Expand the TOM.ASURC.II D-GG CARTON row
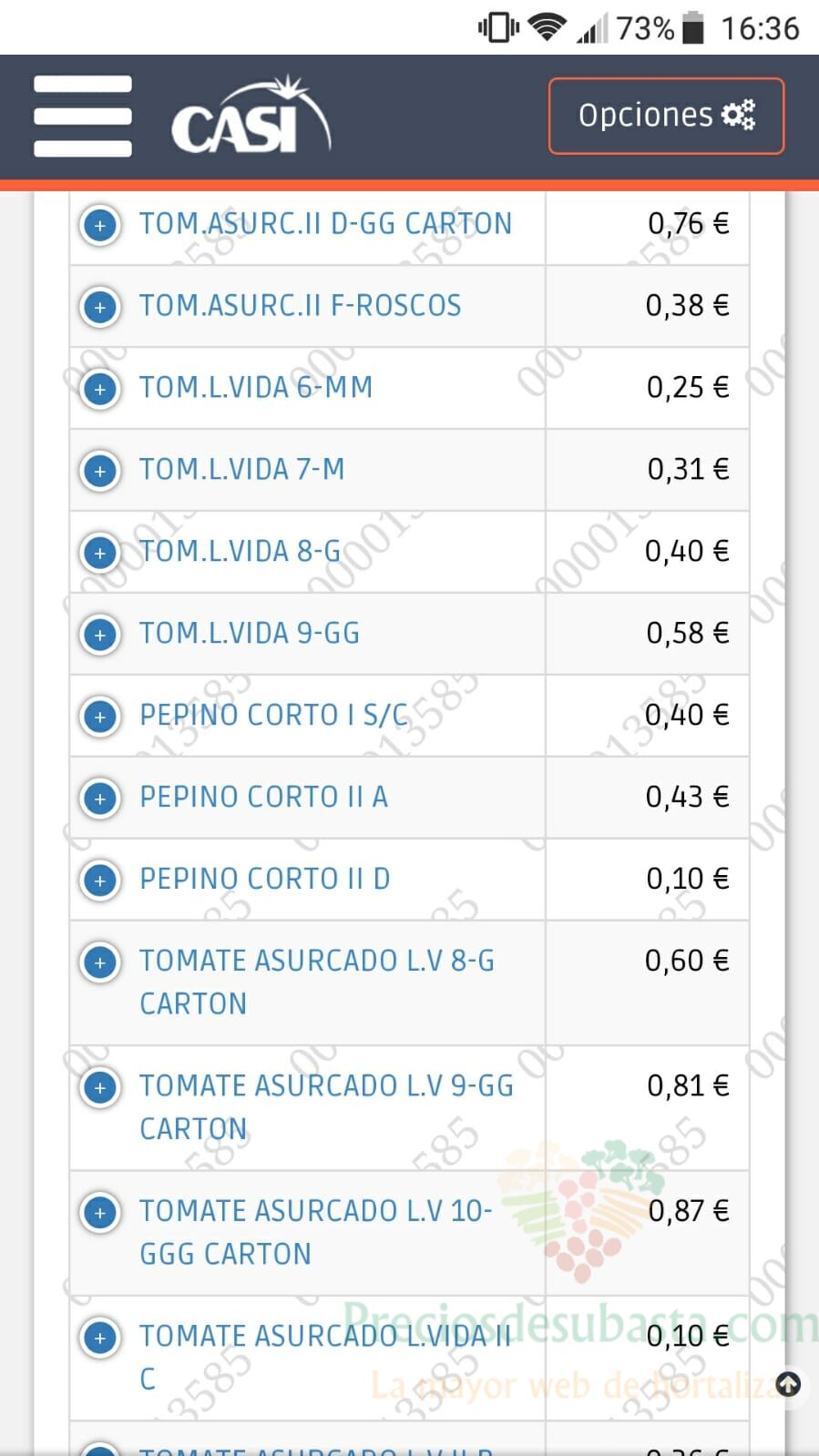The height and width of the screenshot is (1456, 819). click(x=100, y=225)
